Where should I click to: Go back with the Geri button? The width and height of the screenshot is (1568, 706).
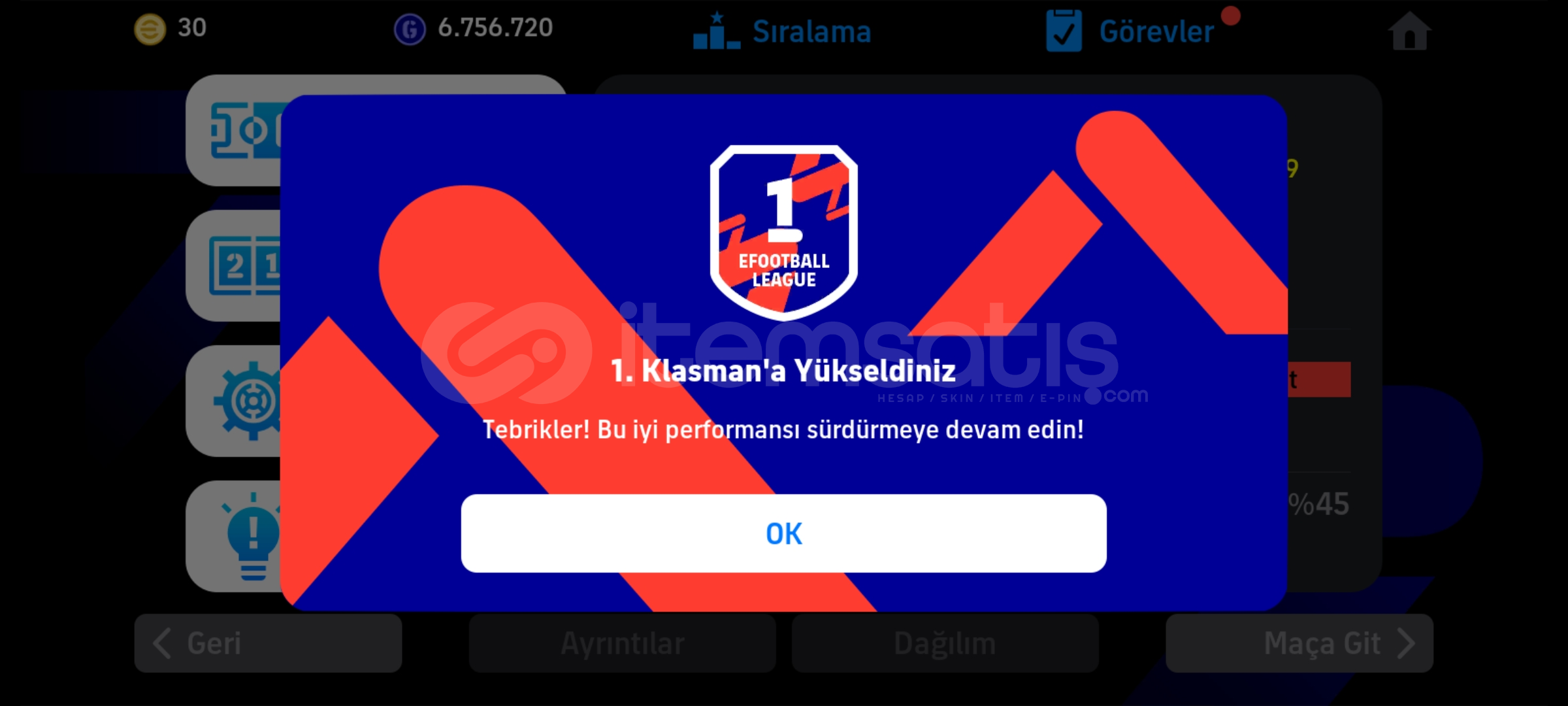point(268,643)
